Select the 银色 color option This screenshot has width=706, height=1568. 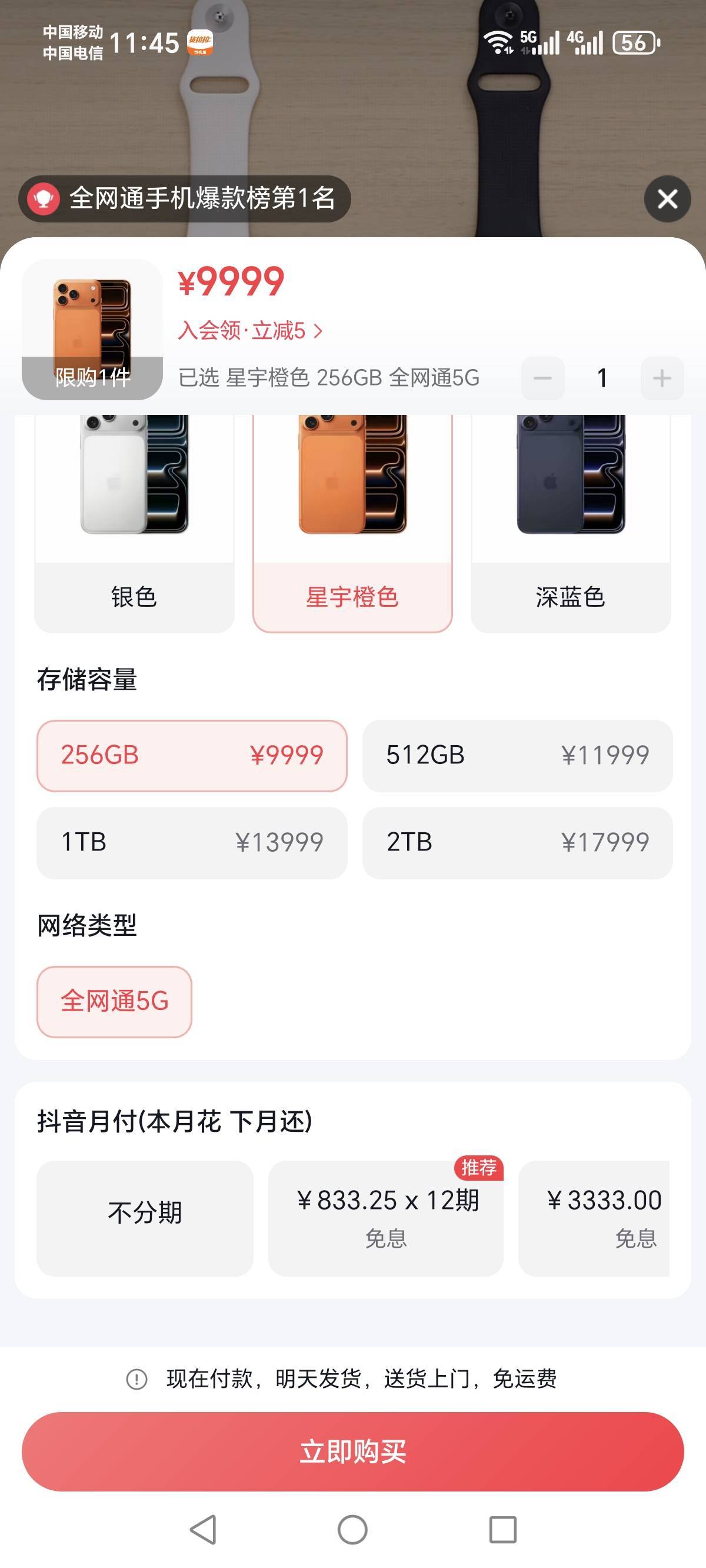click(x=134, y=523)
